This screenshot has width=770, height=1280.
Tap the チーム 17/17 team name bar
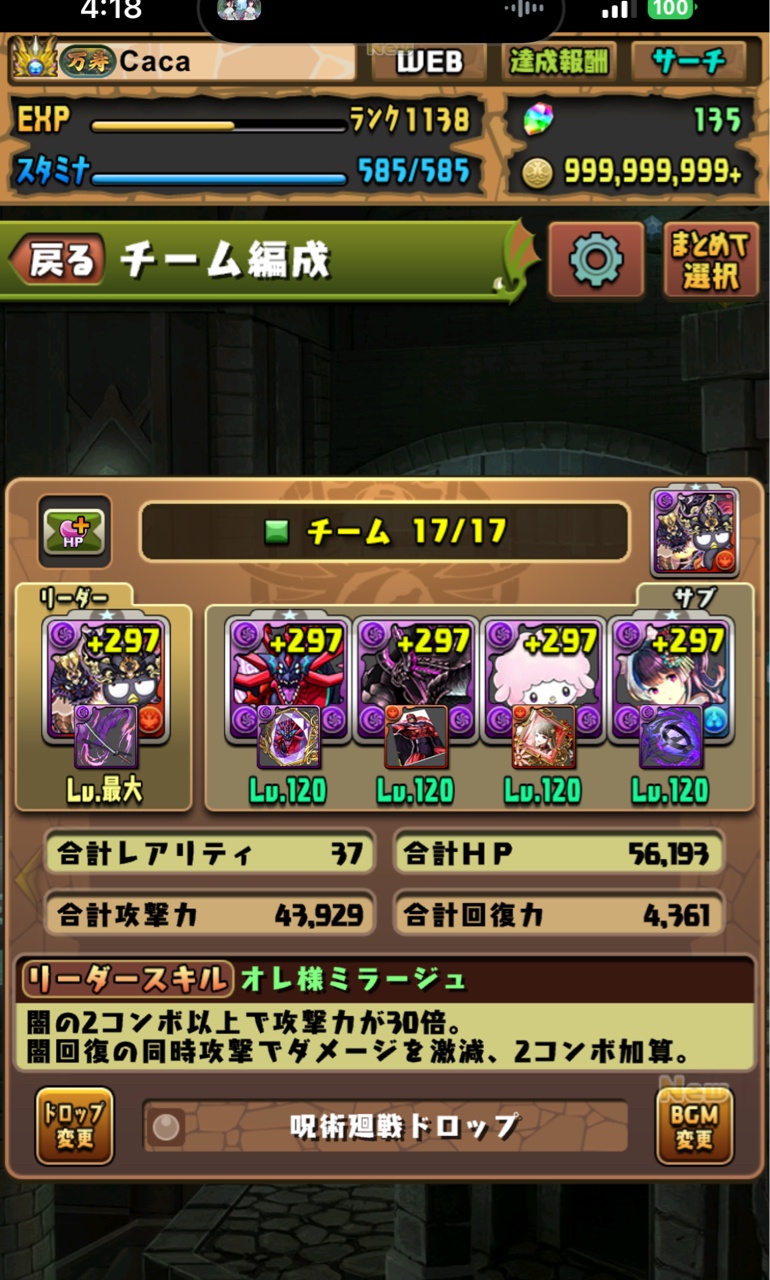tap(385, 532)
